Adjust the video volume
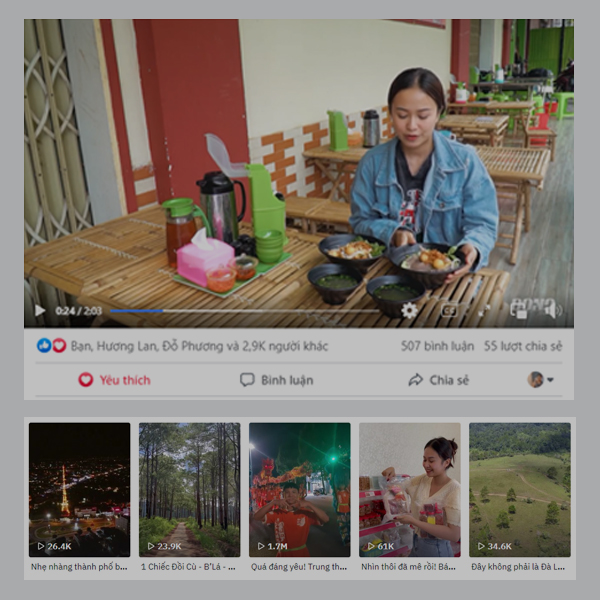600x600 pixels. 553,311
